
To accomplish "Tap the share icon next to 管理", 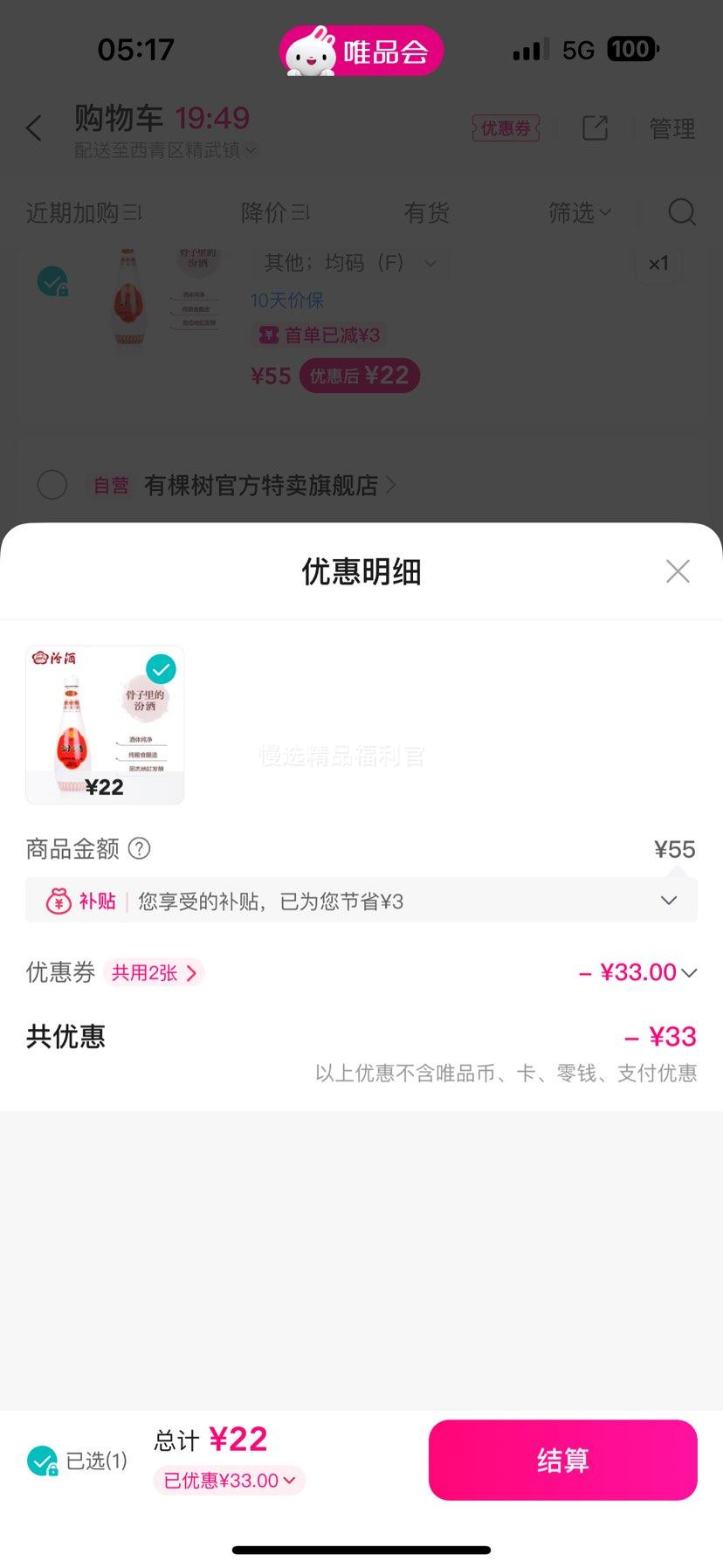I will pos(595,128).
